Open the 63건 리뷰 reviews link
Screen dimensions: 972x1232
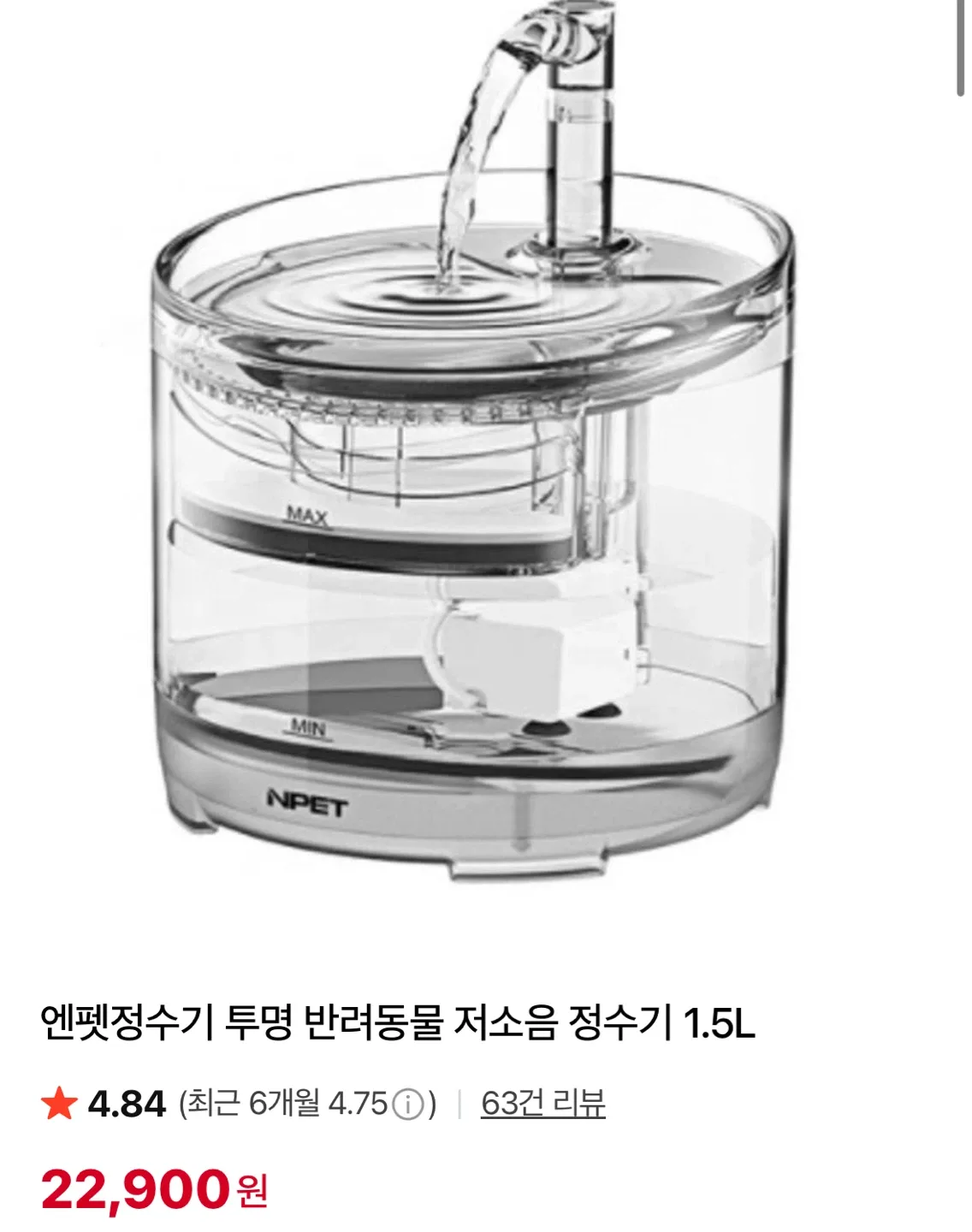(x=542, y=1104)
